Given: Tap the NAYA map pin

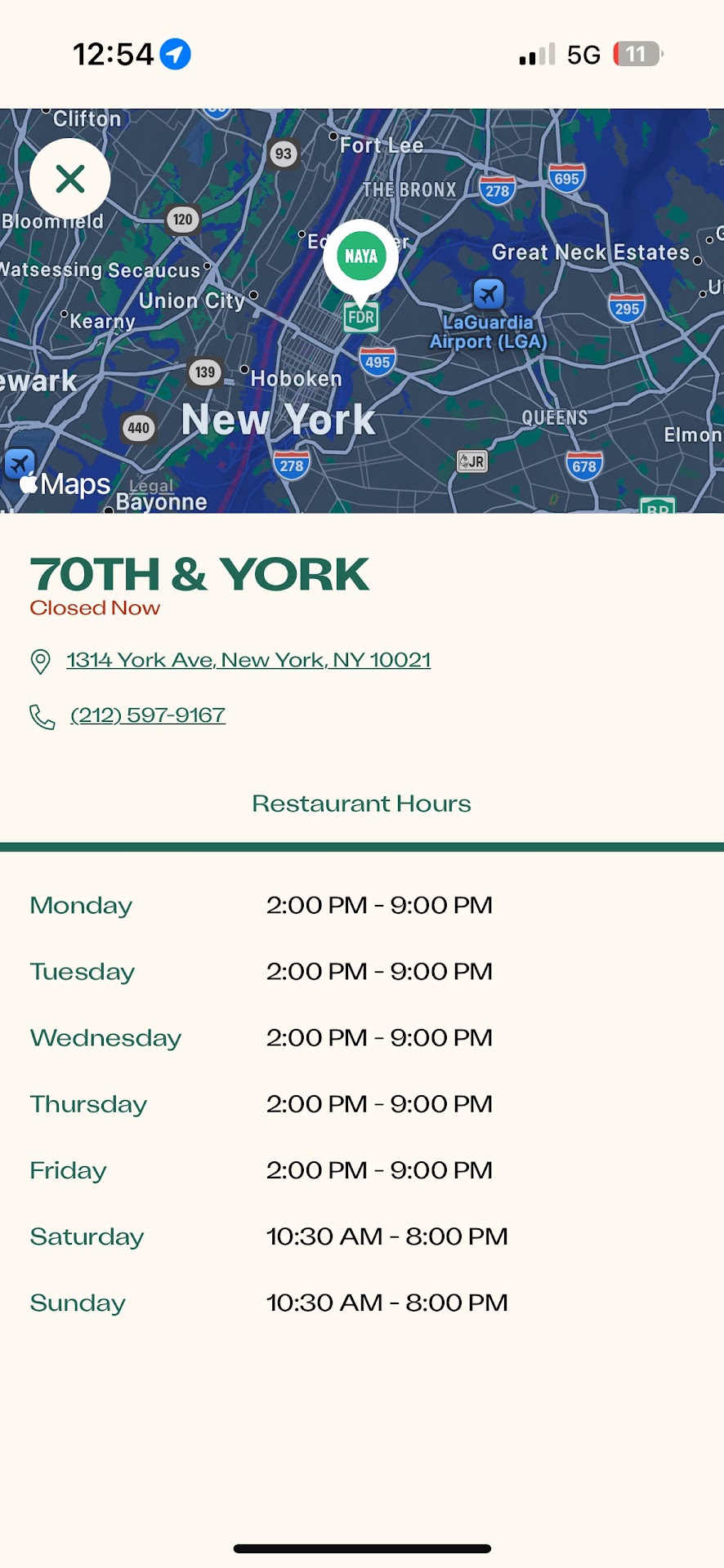Looking at the screenshot, I should (360, 256).
